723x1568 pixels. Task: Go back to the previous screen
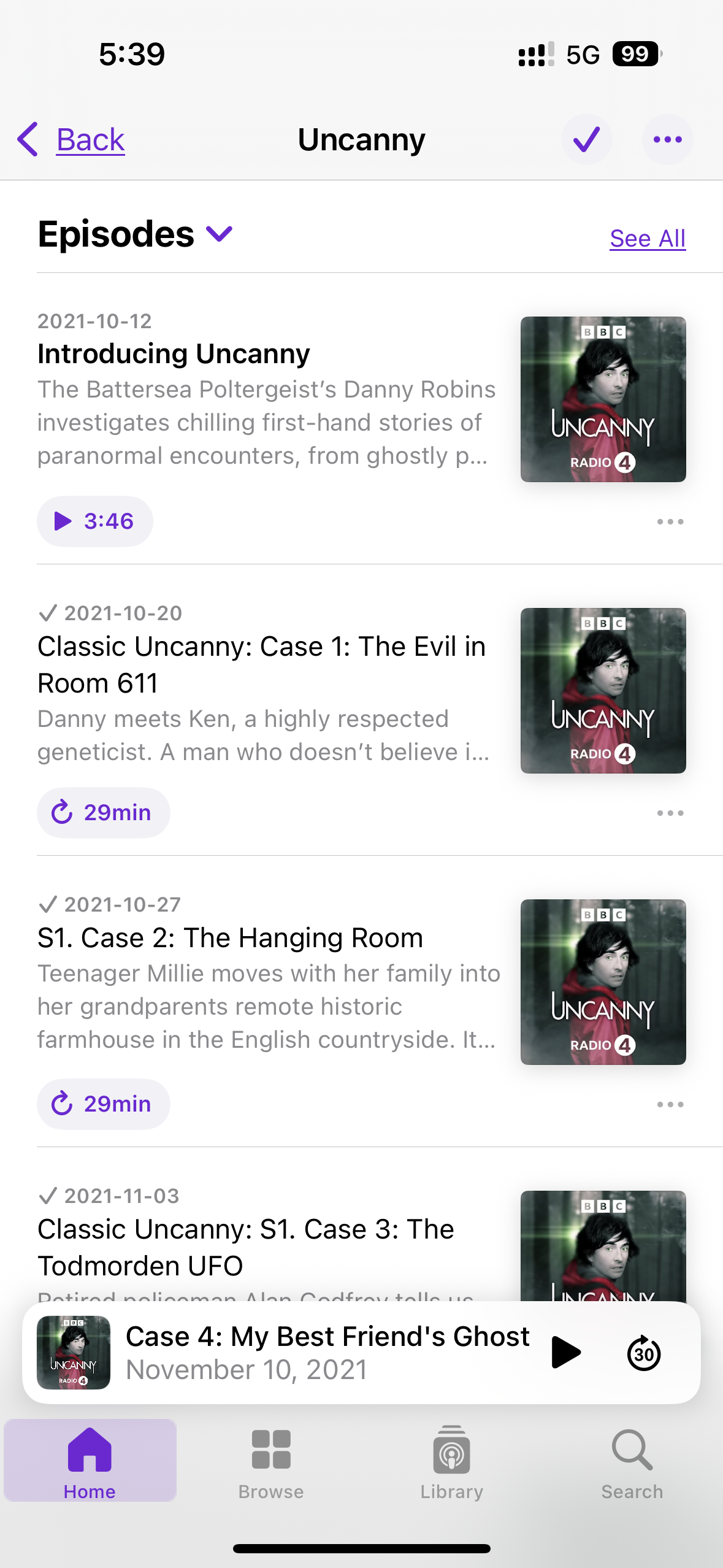coord(71,140)
